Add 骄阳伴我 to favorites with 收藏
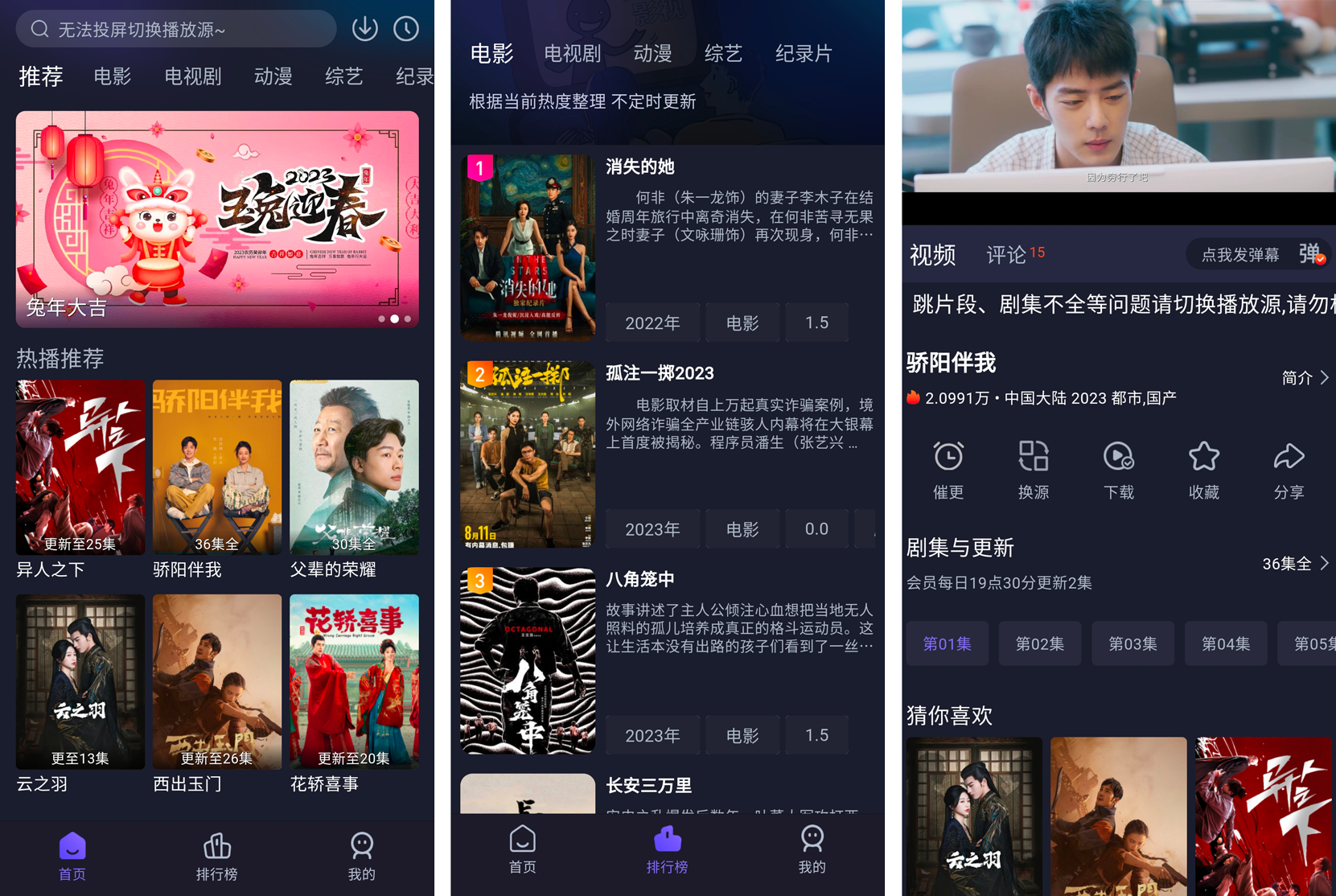 pyautogui.click(x=1203, y=471)
